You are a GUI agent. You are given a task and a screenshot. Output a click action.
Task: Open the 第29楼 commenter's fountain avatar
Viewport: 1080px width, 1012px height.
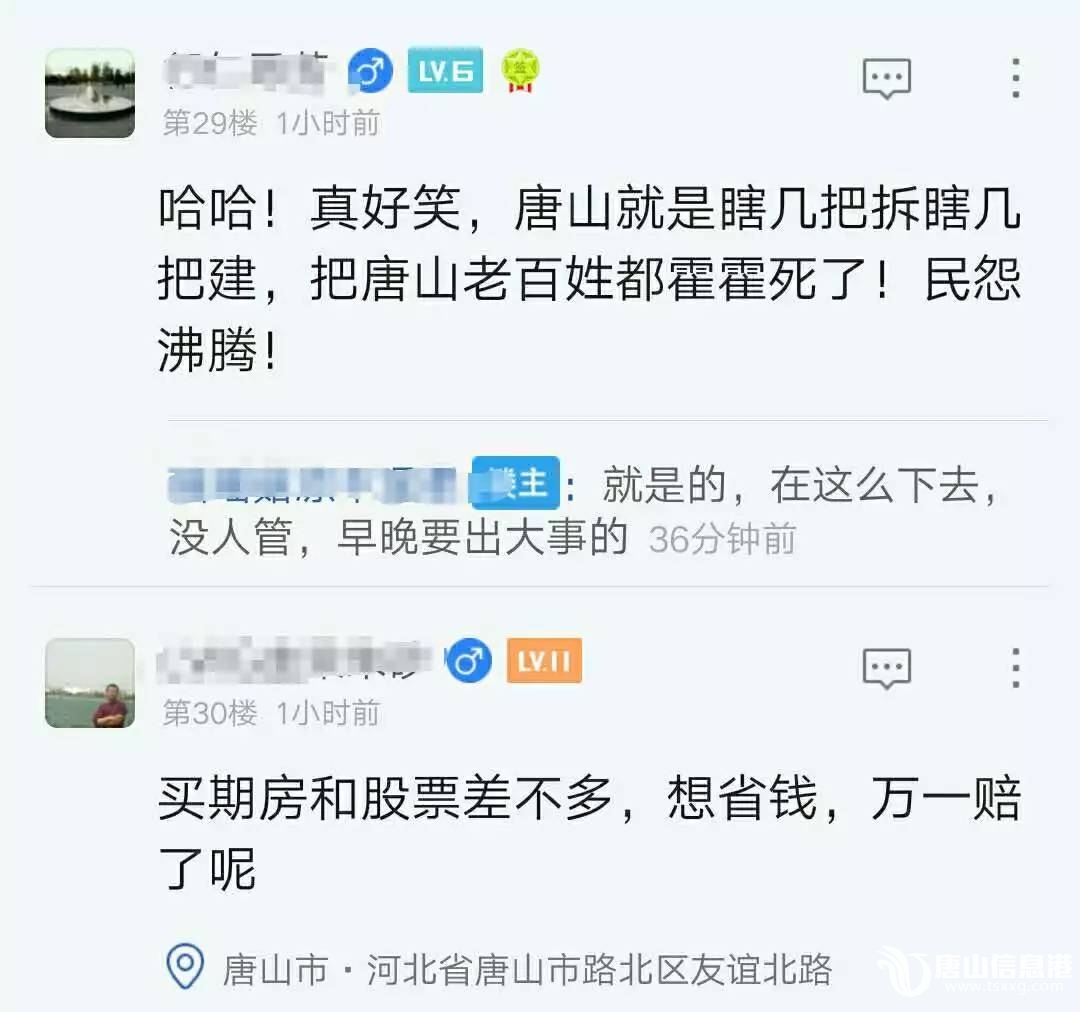[x=90, y=93]
